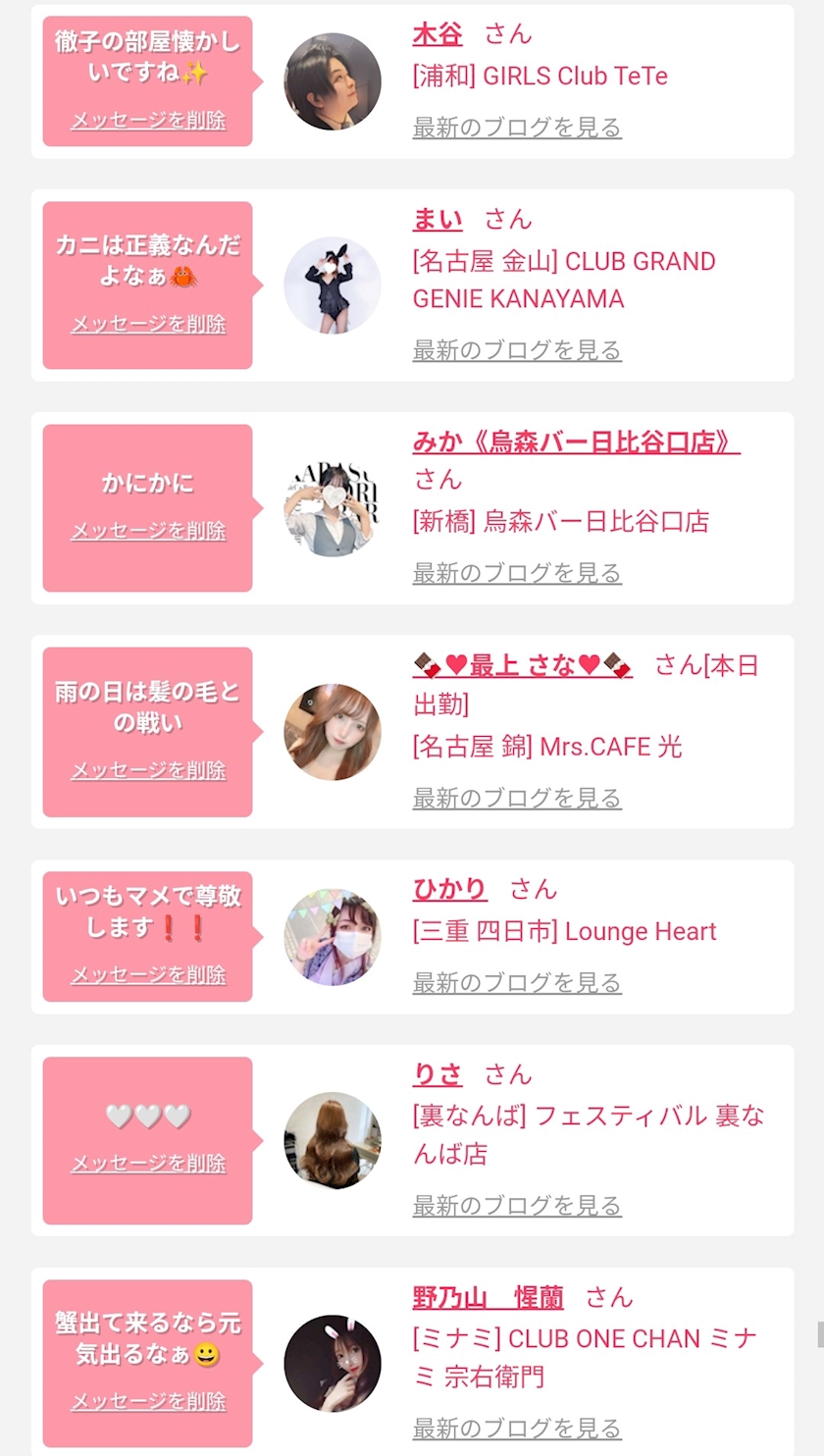Delete the white hearts message to りさ
824x1456 pixels.
tap(148, 1164)
